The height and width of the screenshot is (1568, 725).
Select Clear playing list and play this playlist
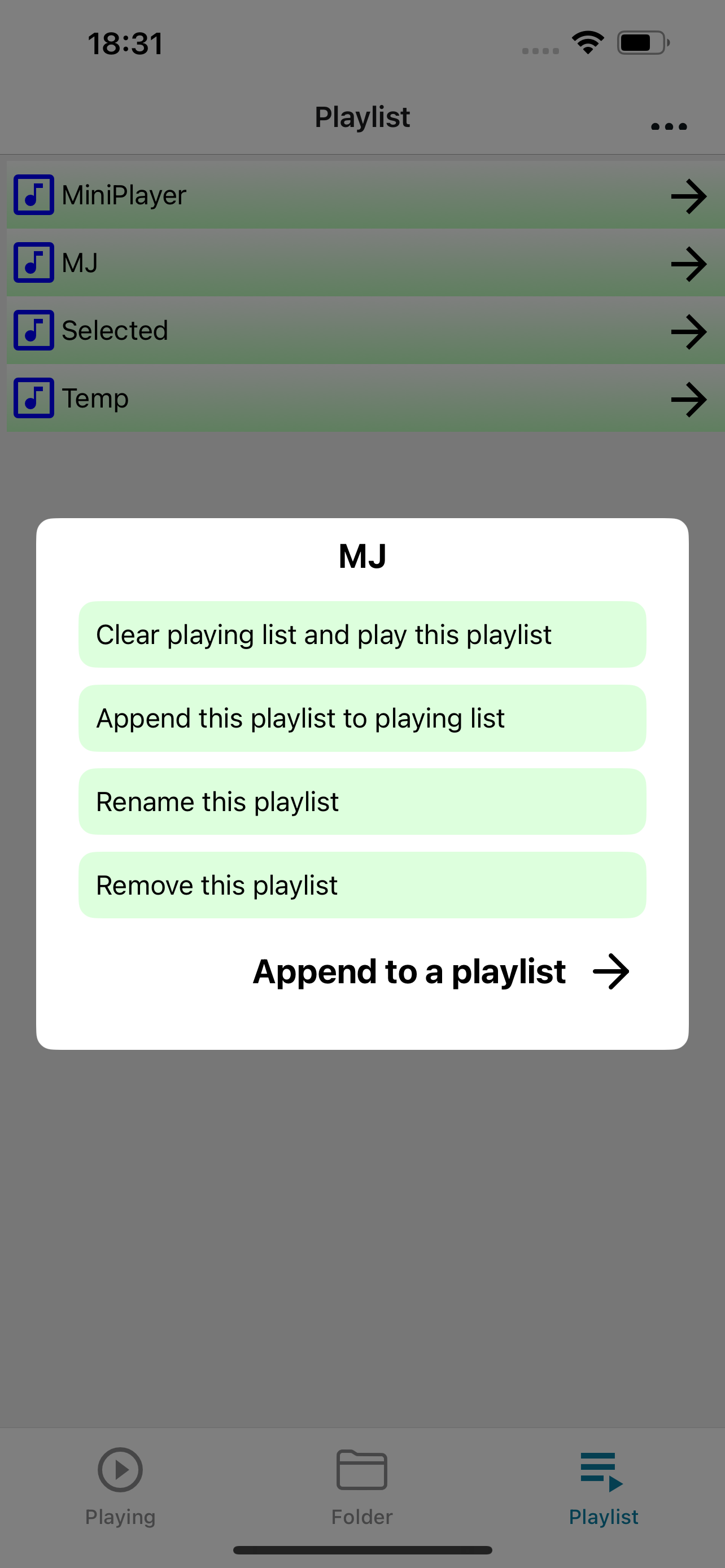[x=362, y=635]
